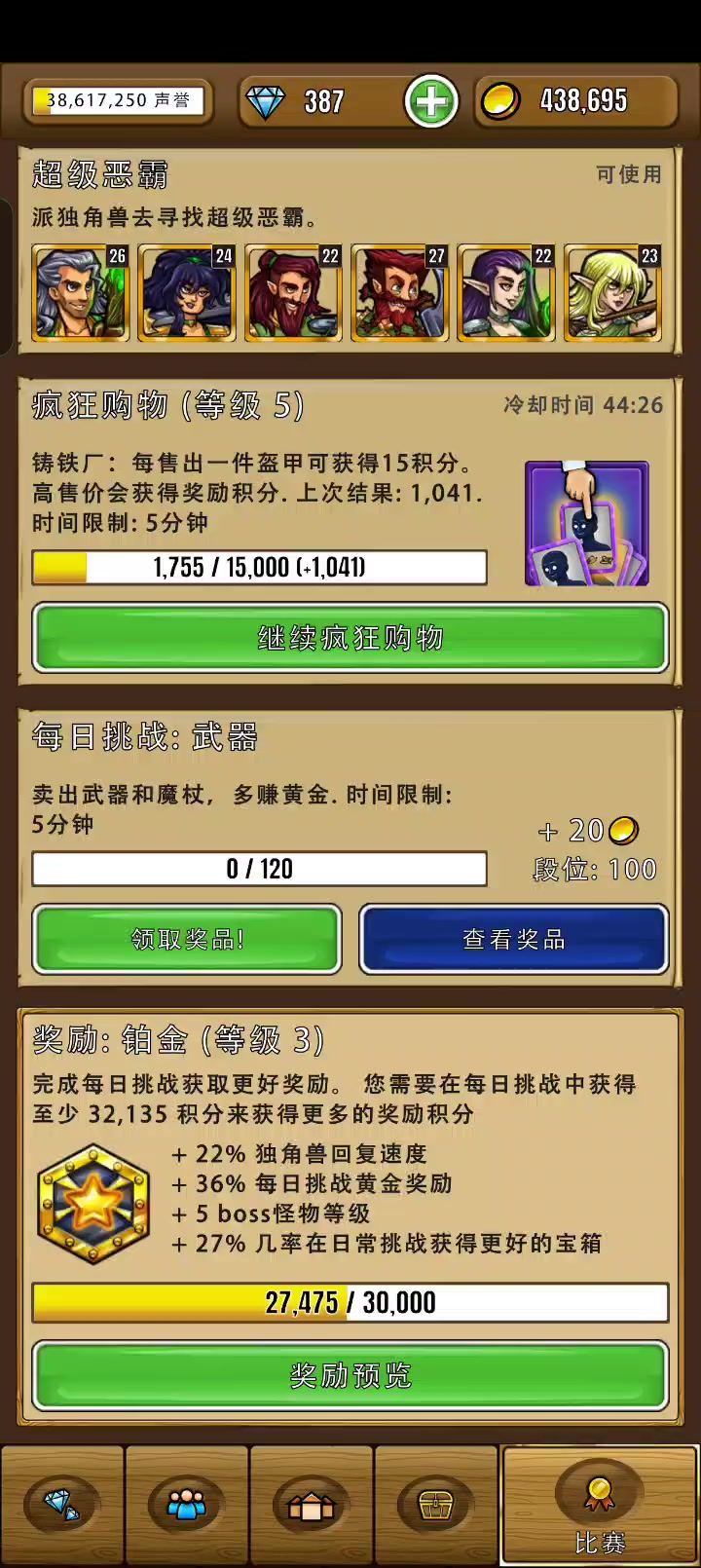The image size is (701, 1568).
Task: Open the treasure chest tab
Action: 435,1506
